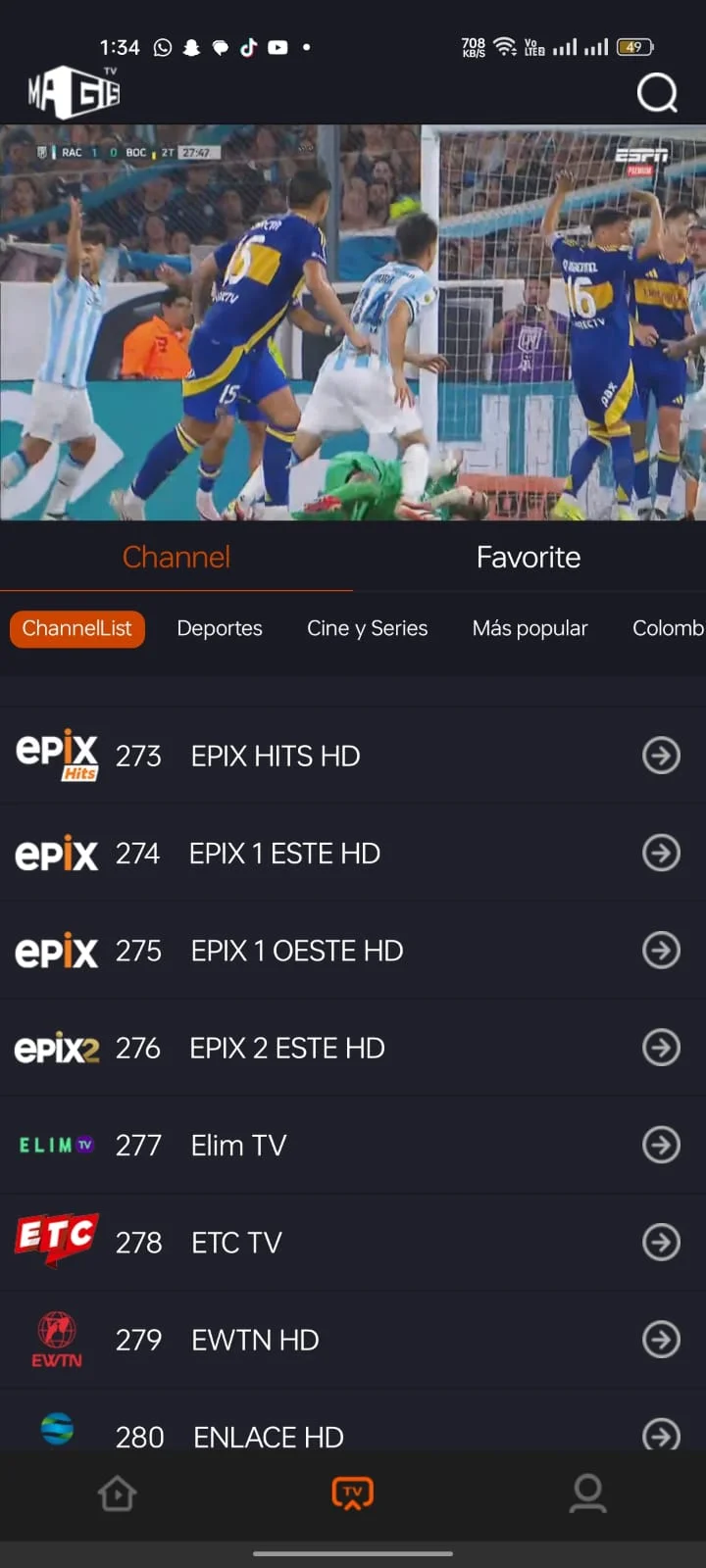The width and height of the screenshot is (706, 1568).
Task: Show Más popular channels
Action: (529, 629)
